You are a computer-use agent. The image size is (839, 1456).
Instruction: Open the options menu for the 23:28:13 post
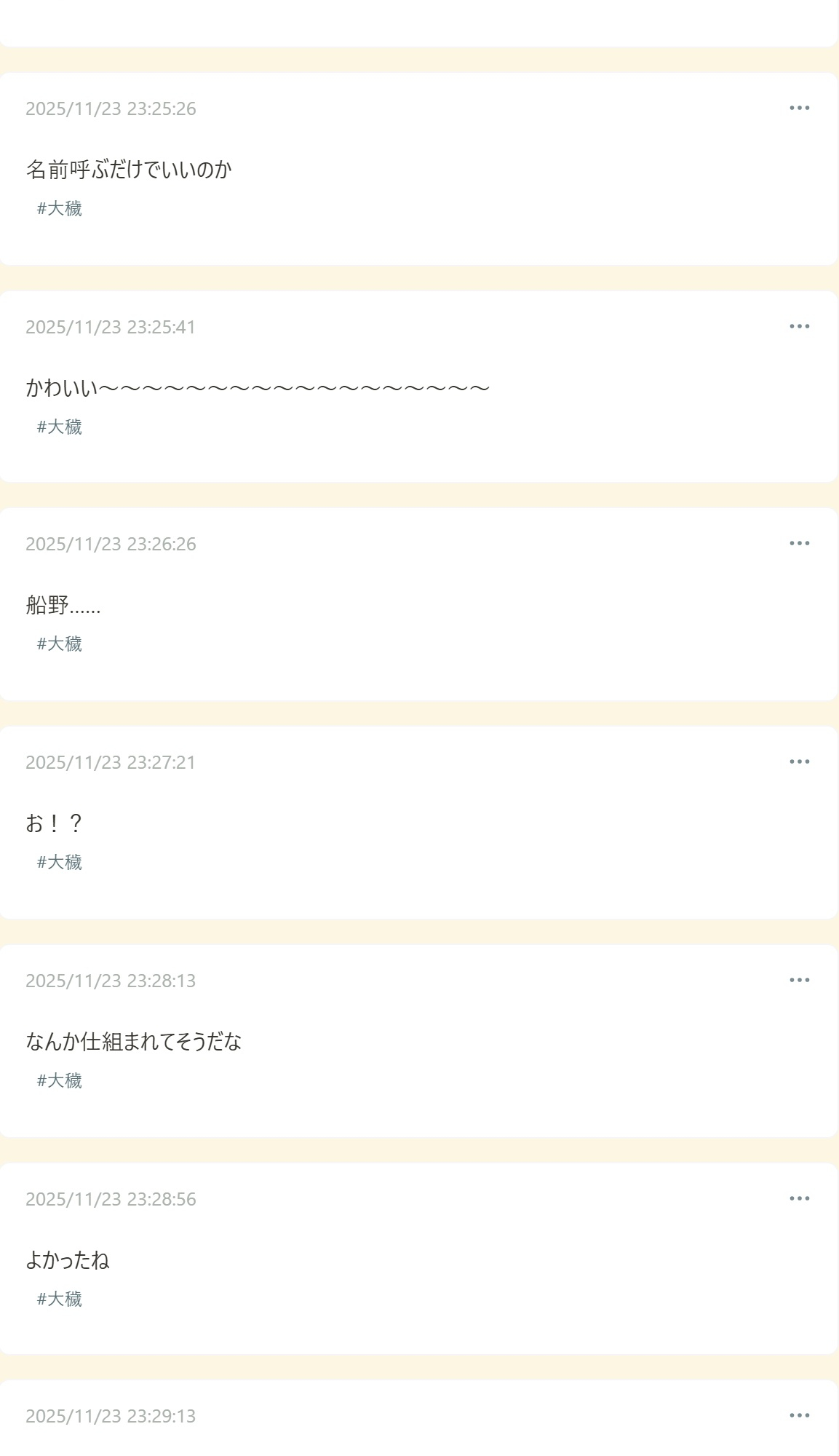pyautogui.click(x=799, y=980)
